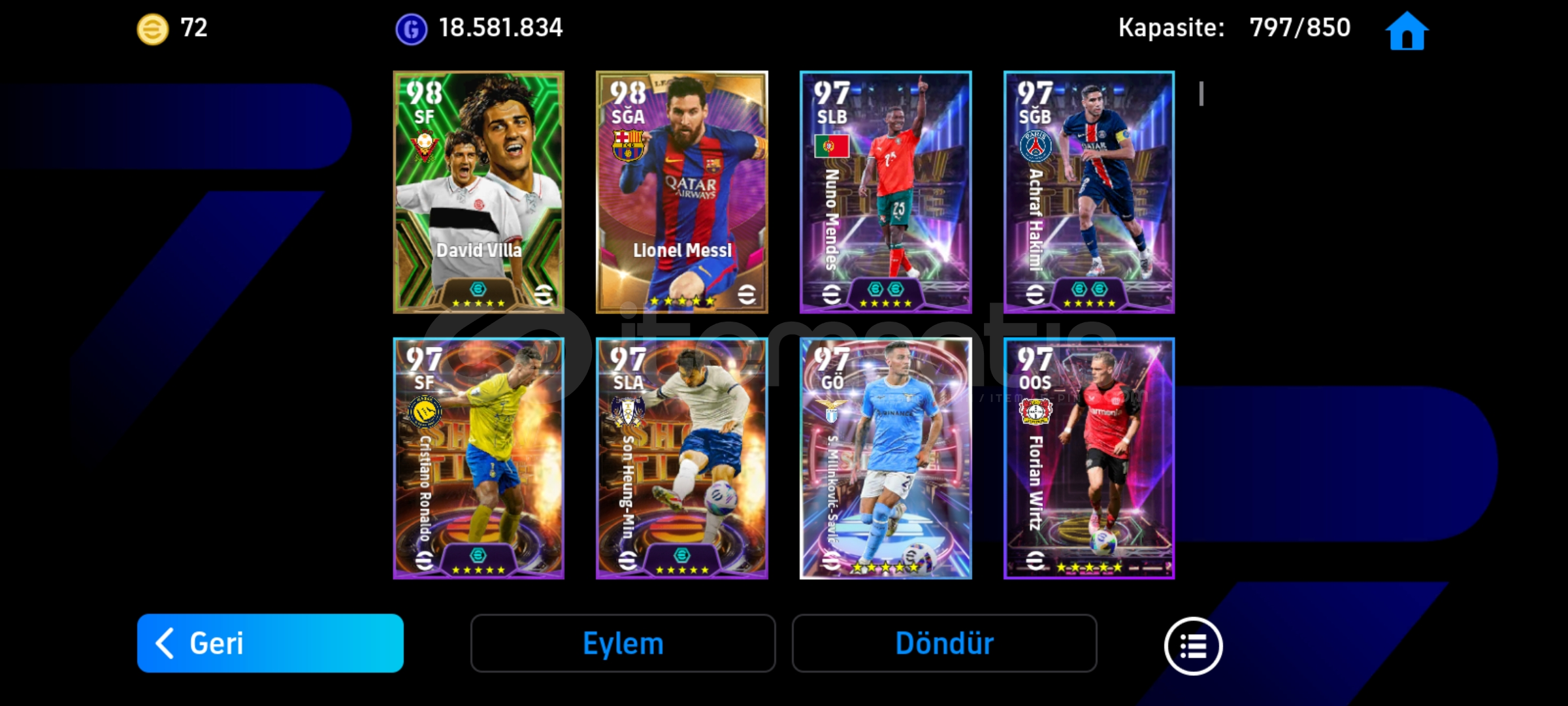
Task: Open Achraf Hakimi player card
Action: tap(1088, 192)
